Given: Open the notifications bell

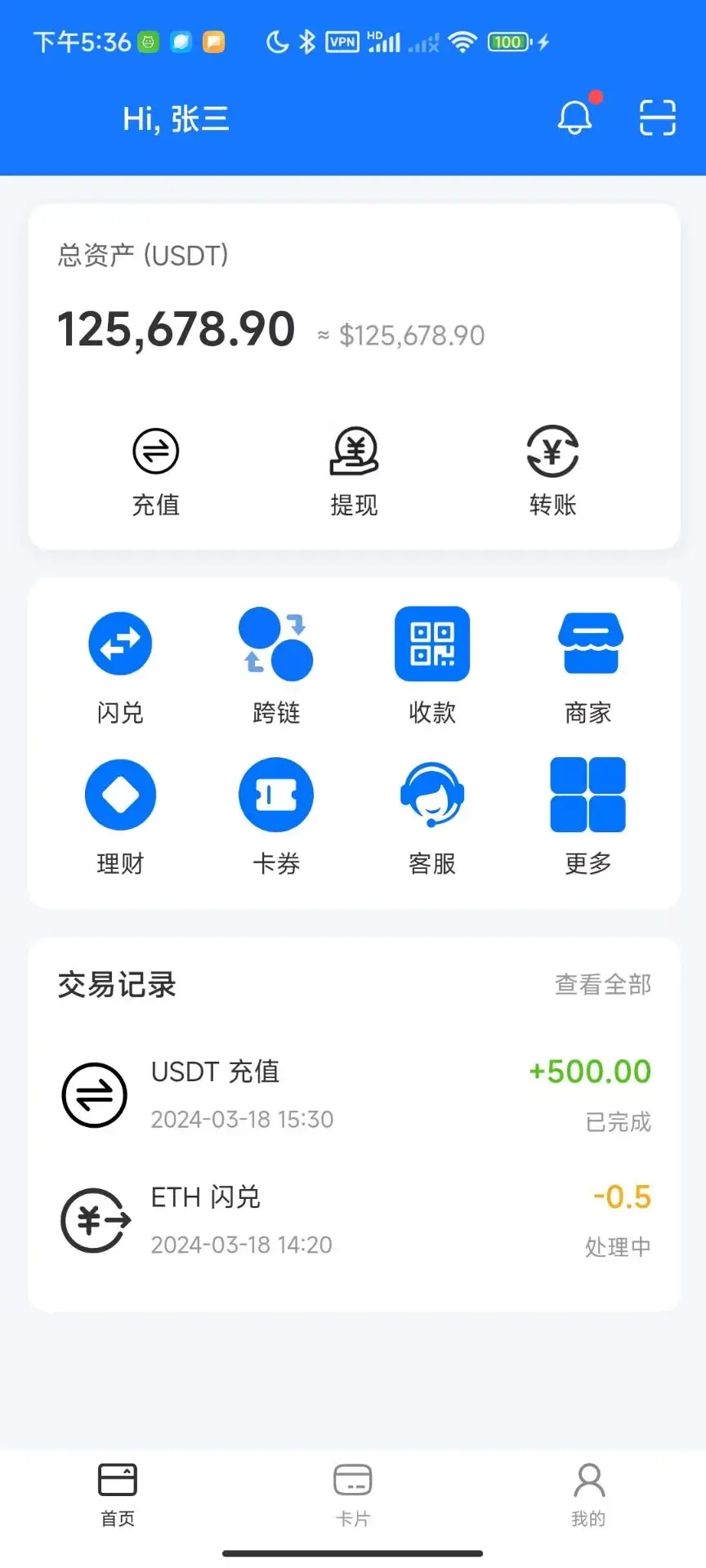Looking at the screenshot, I should pos(575,118).
